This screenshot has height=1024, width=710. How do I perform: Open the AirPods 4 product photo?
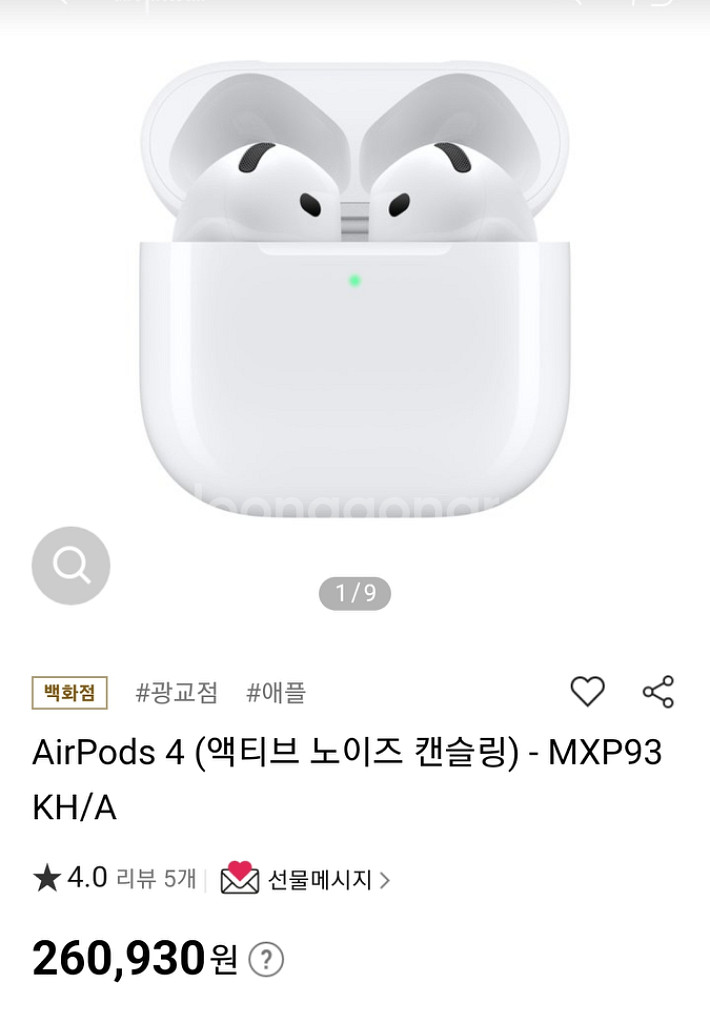coord(354,290)
